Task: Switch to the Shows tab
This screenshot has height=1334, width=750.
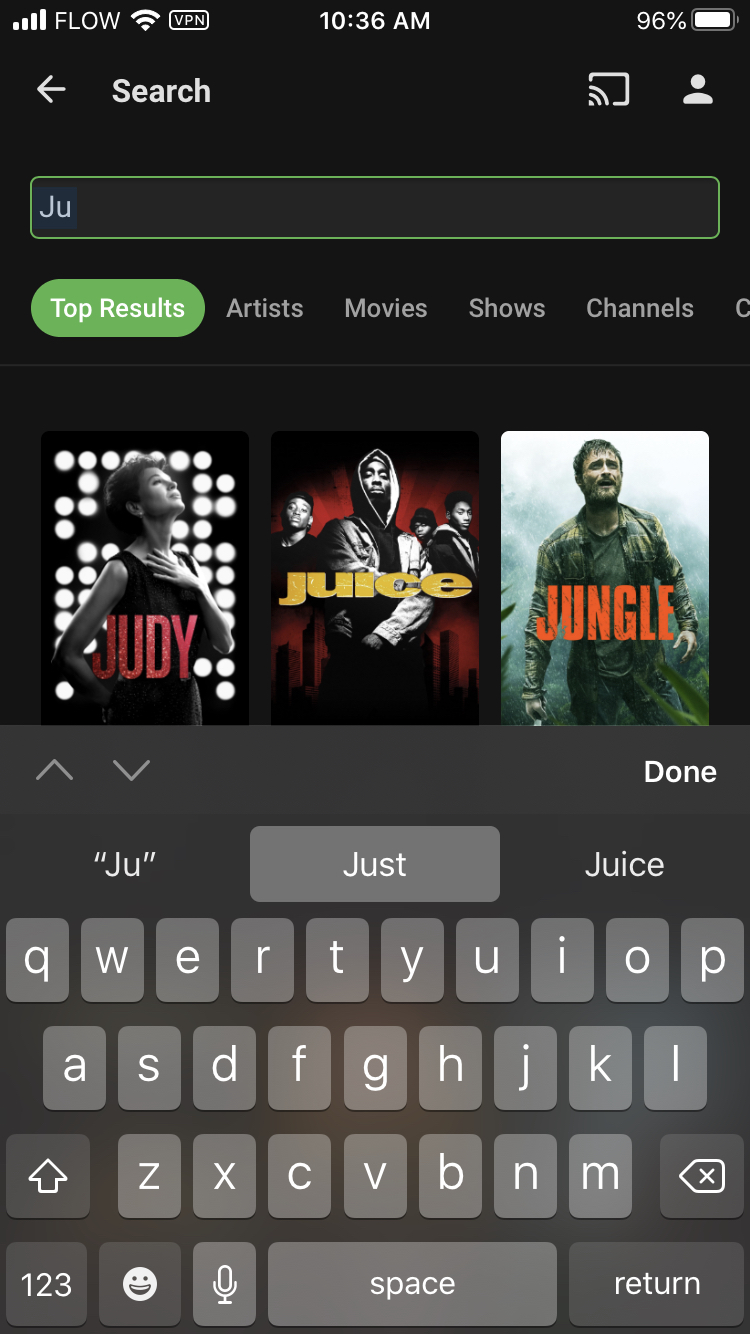Action: pos(507,308)
